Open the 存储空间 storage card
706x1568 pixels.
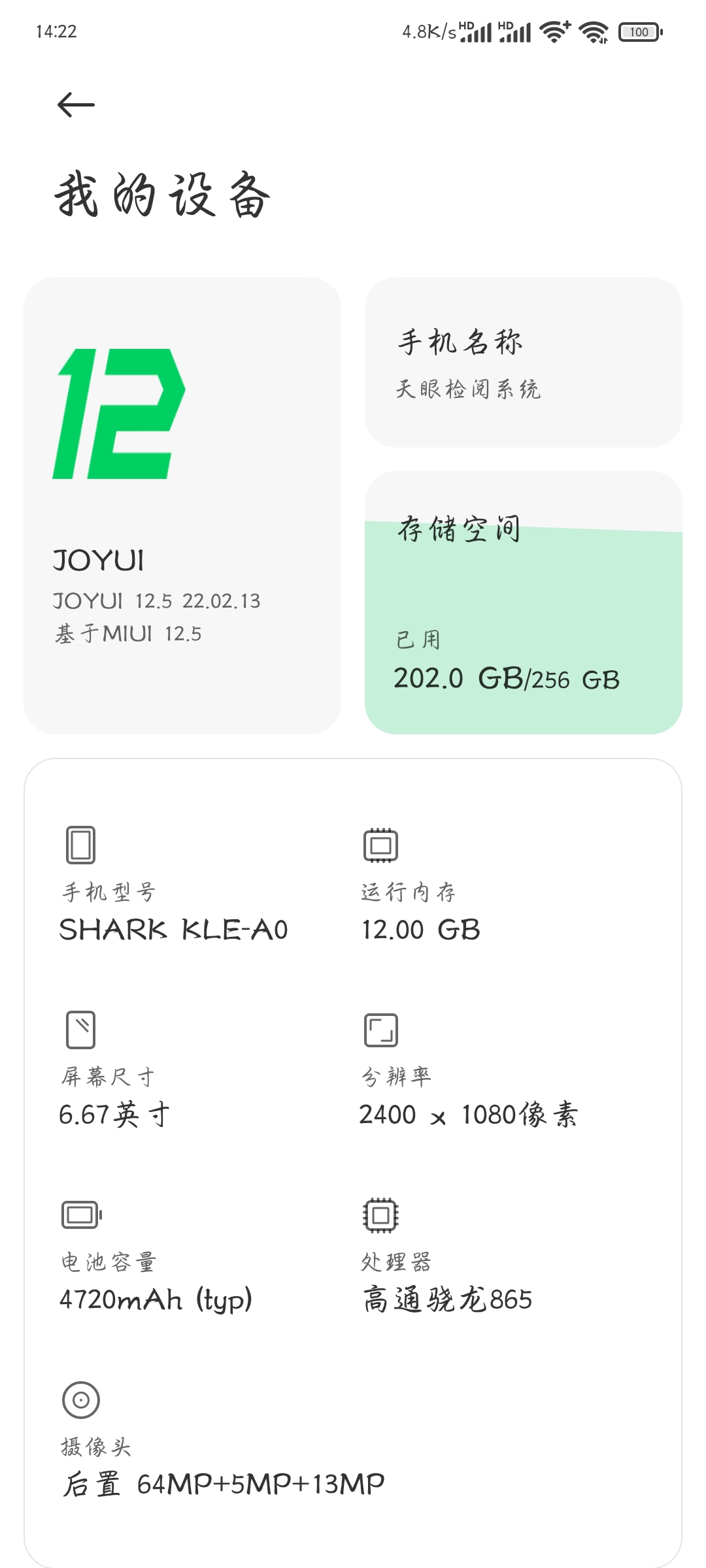click(524, 602)
